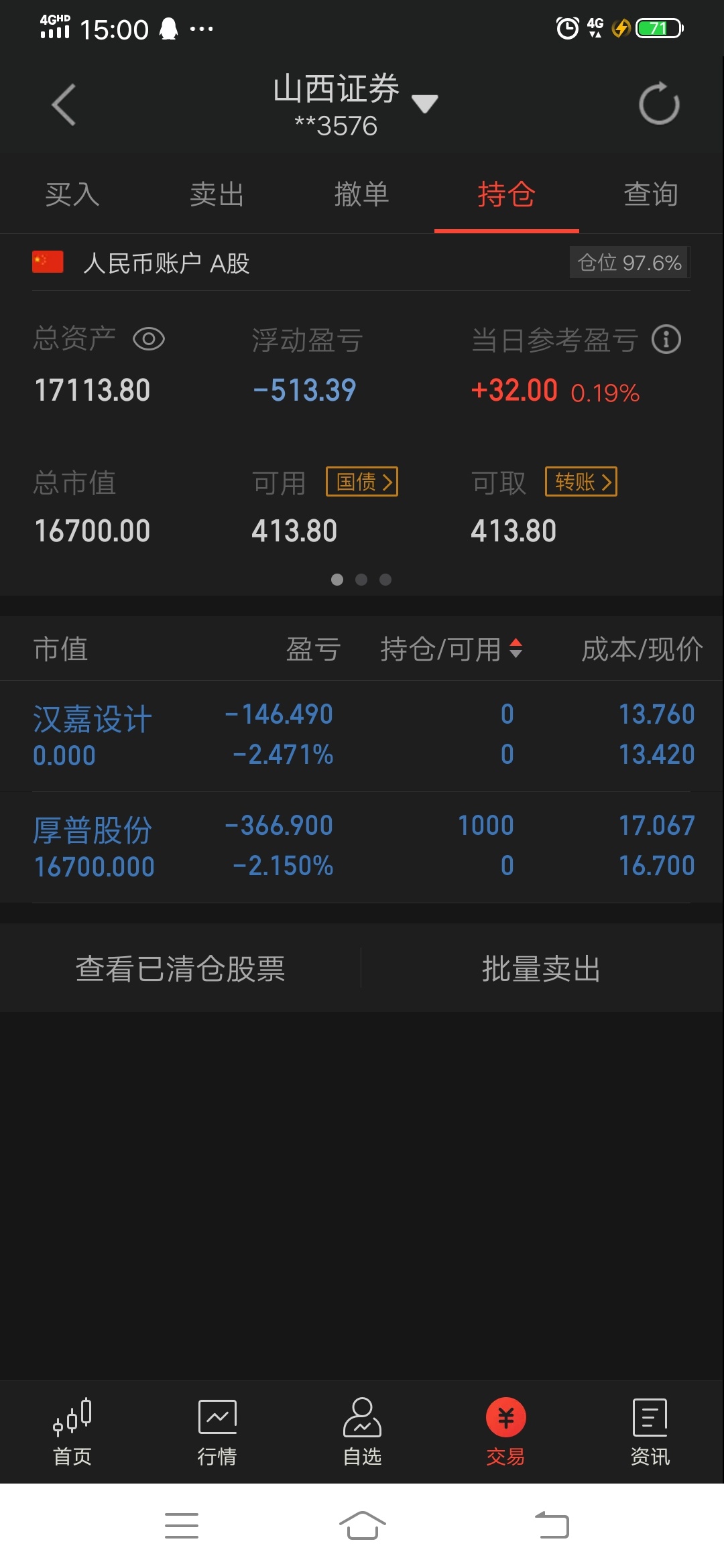Screen dimensions: 724x1568
Task: Switch to the 买入 tab
Action: 72,194
